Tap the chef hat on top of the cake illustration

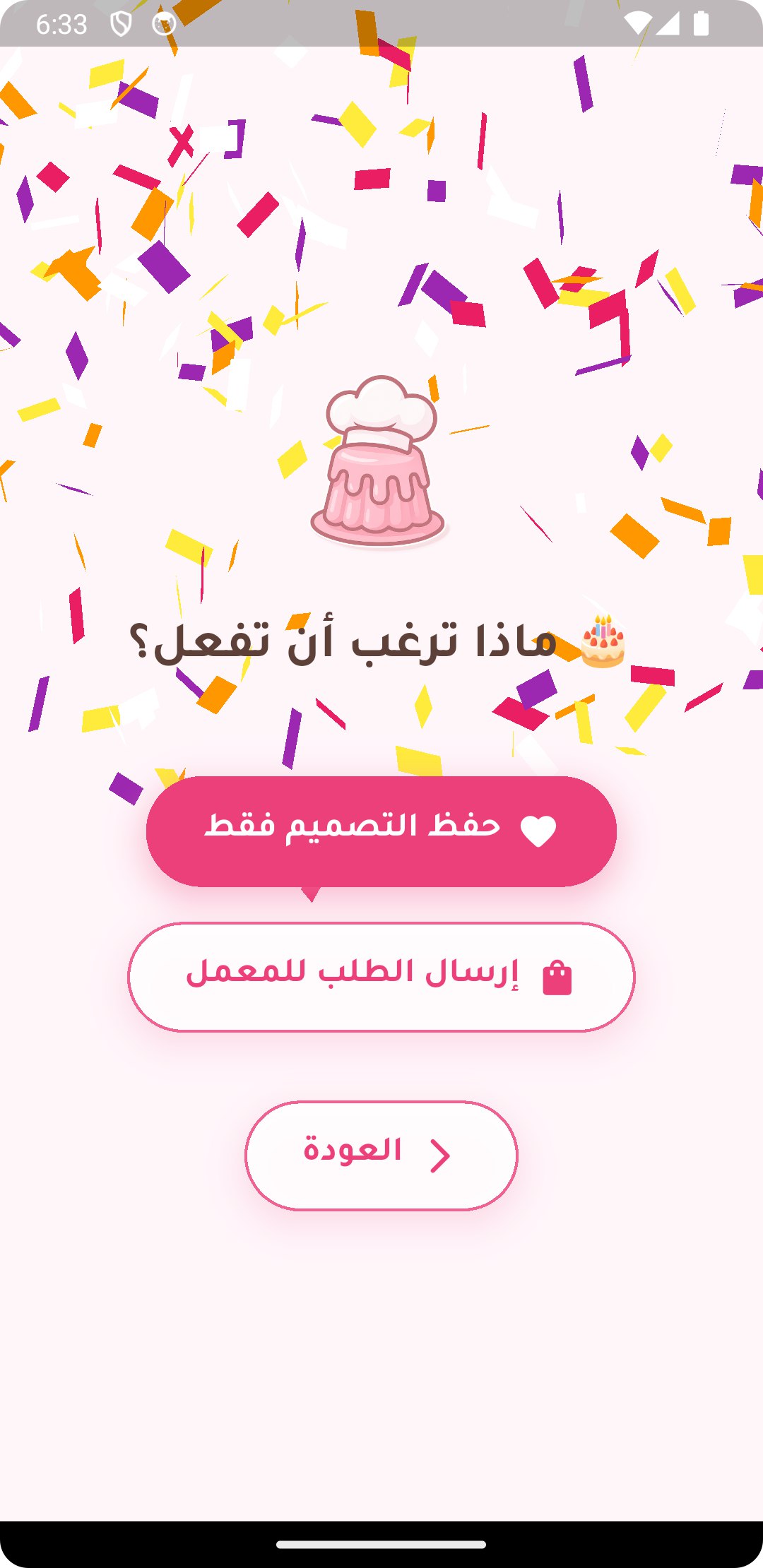click(x=381, y=410)
